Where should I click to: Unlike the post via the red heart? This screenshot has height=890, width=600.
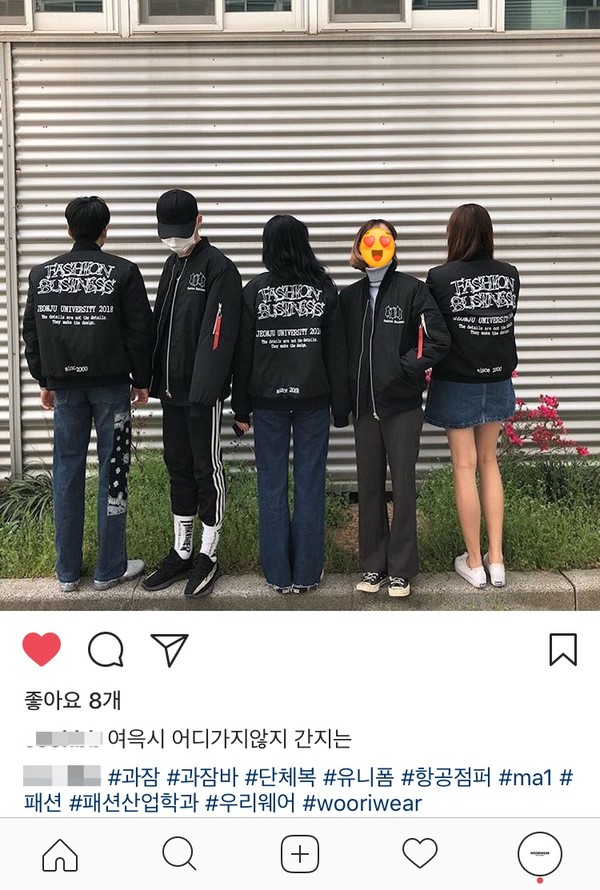pyautogui.click(x=41, y=649)
